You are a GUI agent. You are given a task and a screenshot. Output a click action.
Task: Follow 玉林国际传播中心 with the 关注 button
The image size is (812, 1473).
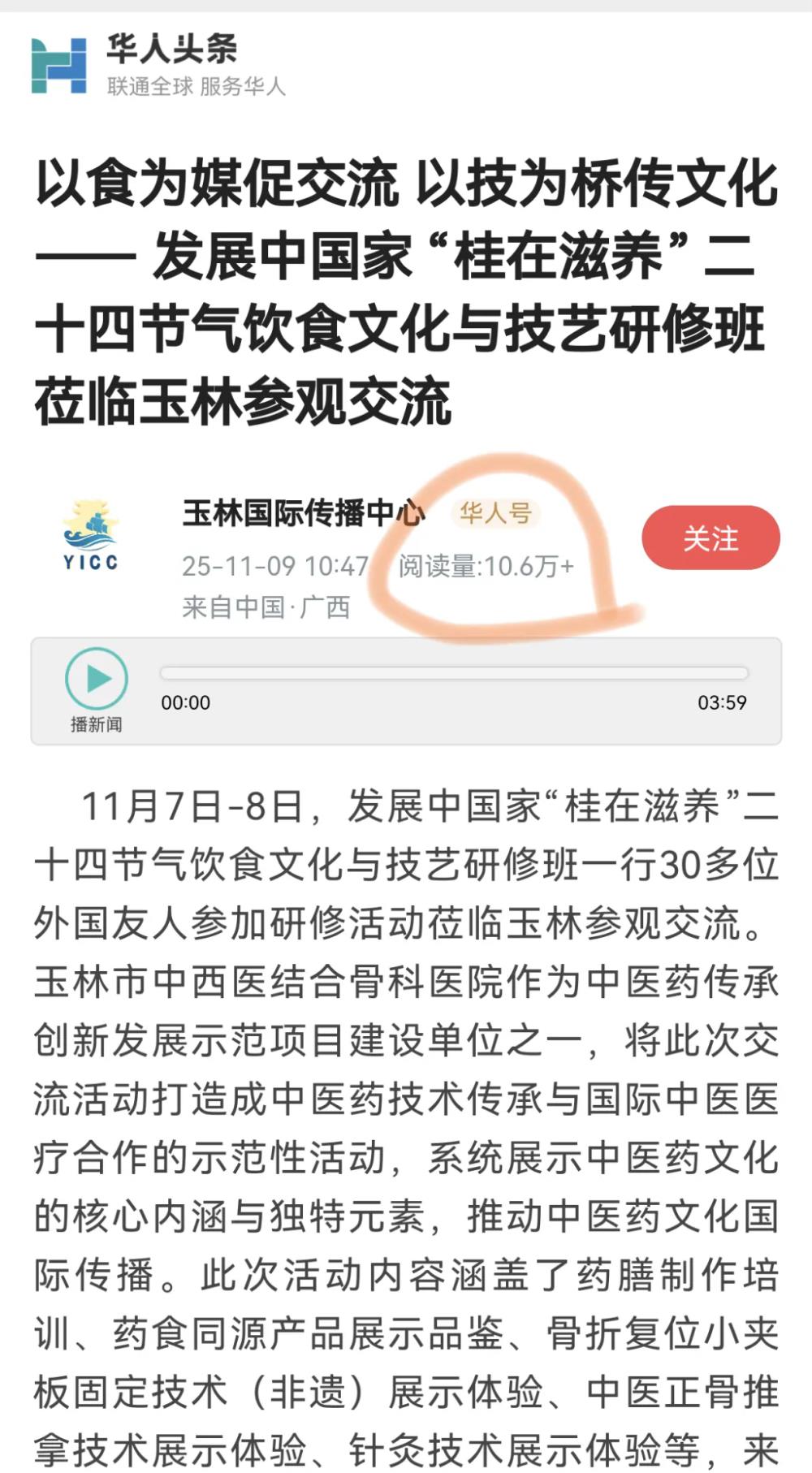(x=710, y=538)
